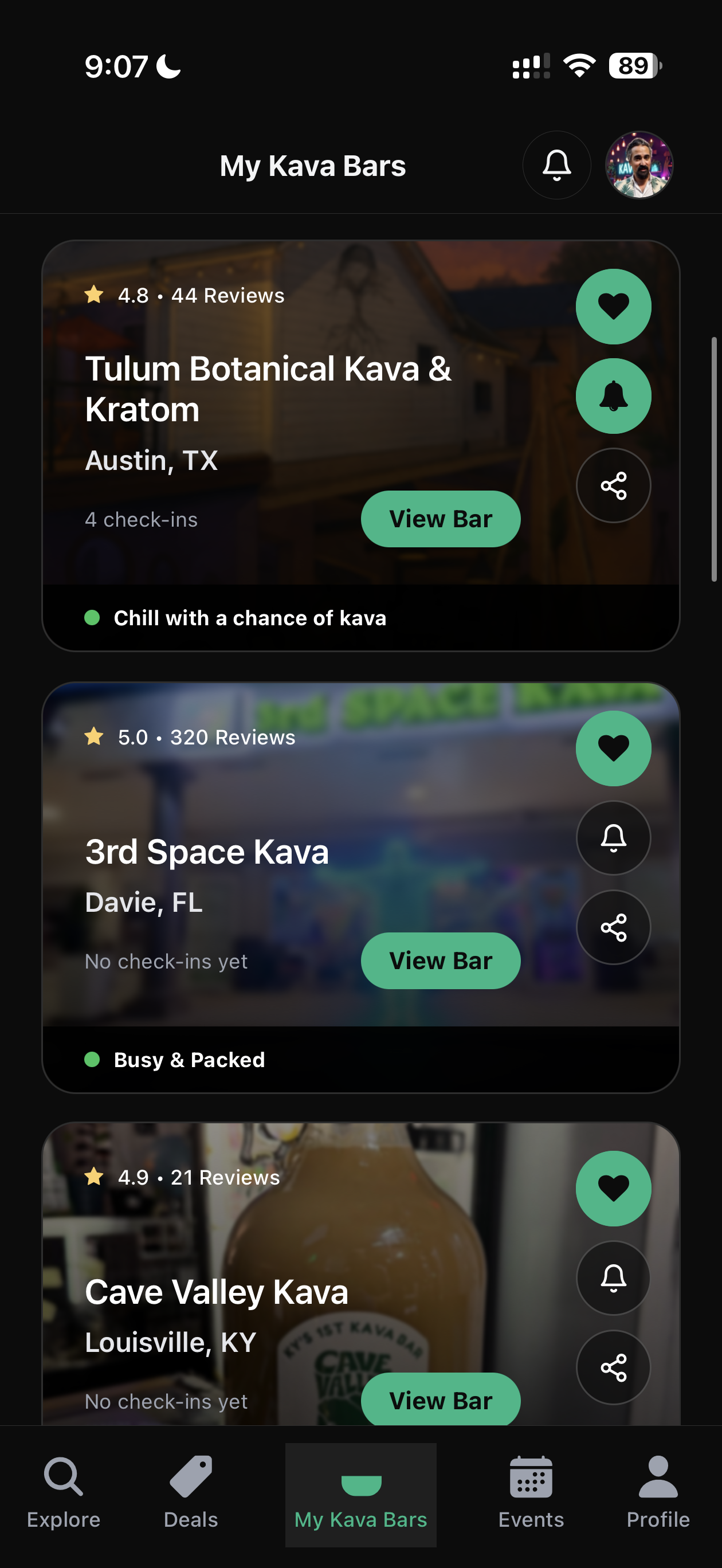Open the Events tab
The image size is (722, 1568).
[x=531, y=1493]
